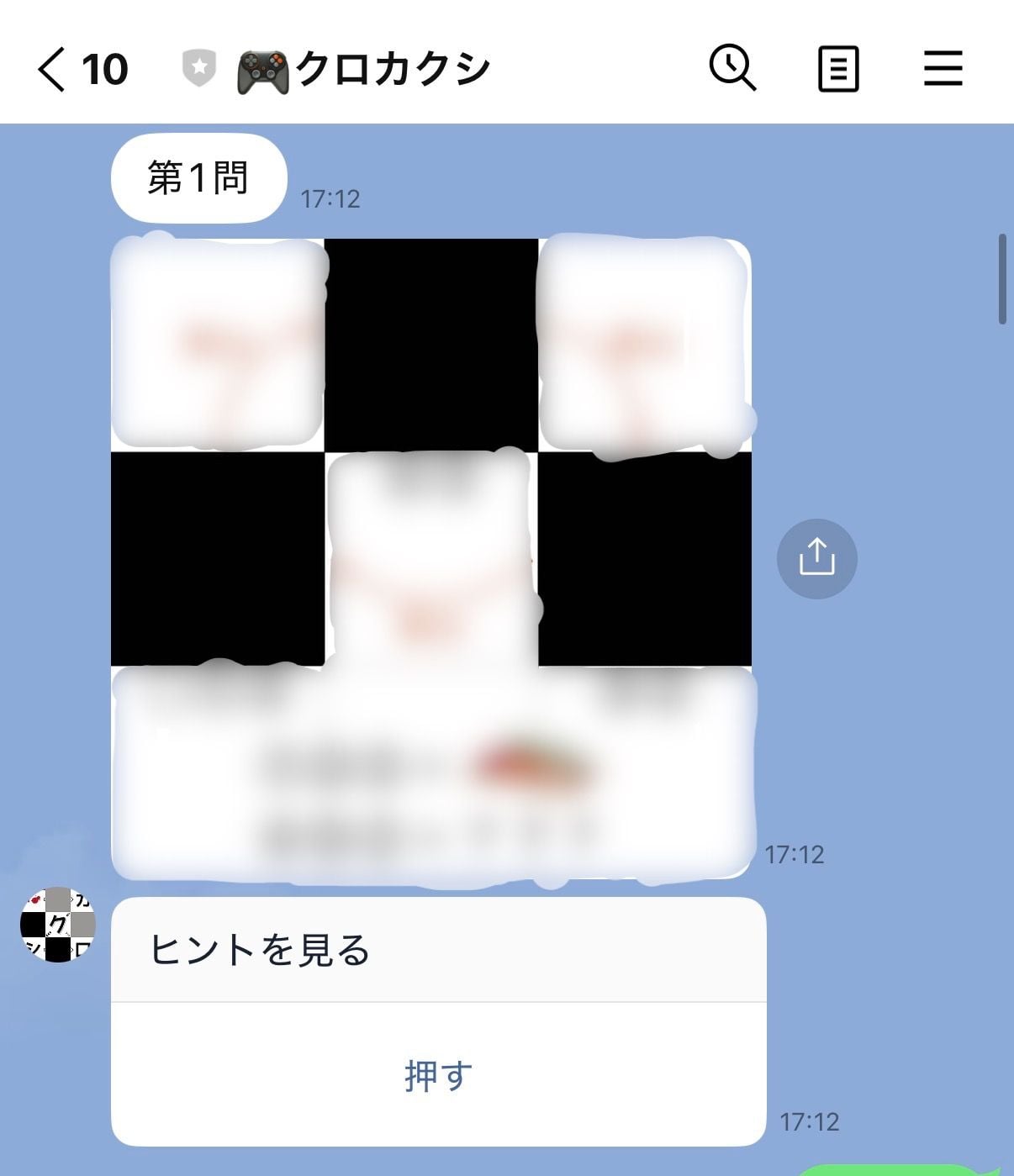View the クロカクシ account profile picture
The image size is (1014, 1176).
pyautogui.click(x=58, y=925)
